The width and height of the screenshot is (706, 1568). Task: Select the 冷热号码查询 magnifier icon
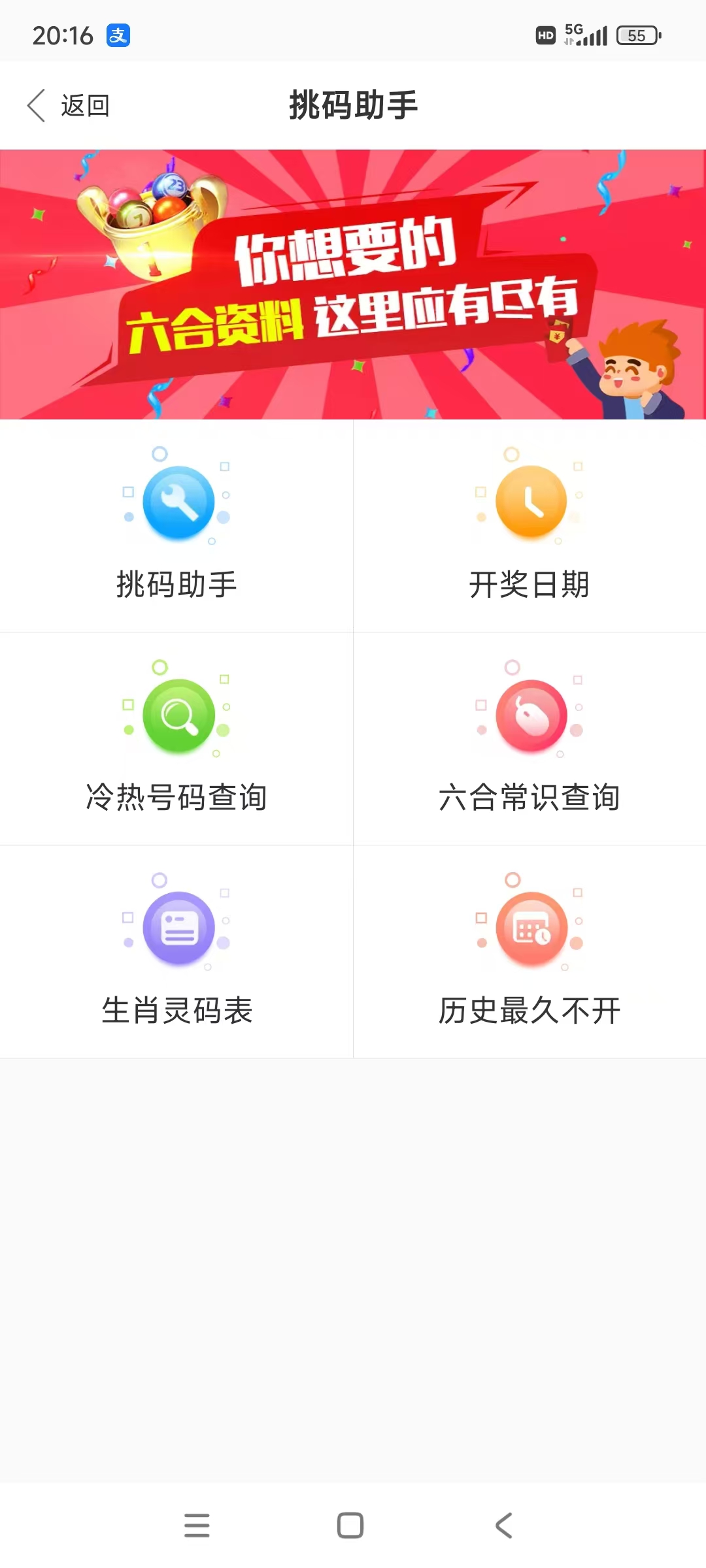[175, 714]
